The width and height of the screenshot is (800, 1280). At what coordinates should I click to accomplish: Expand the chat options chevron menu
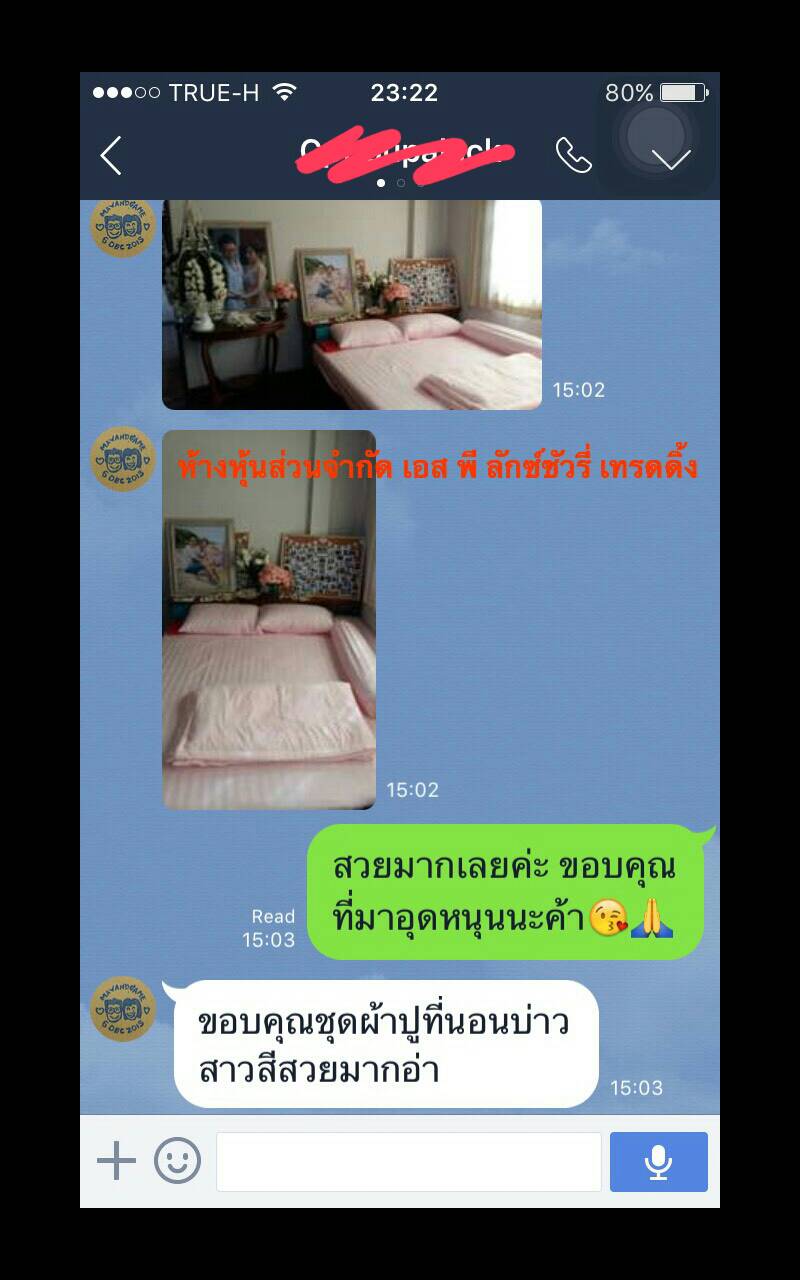pyautogui.click(x=670, y=158)
